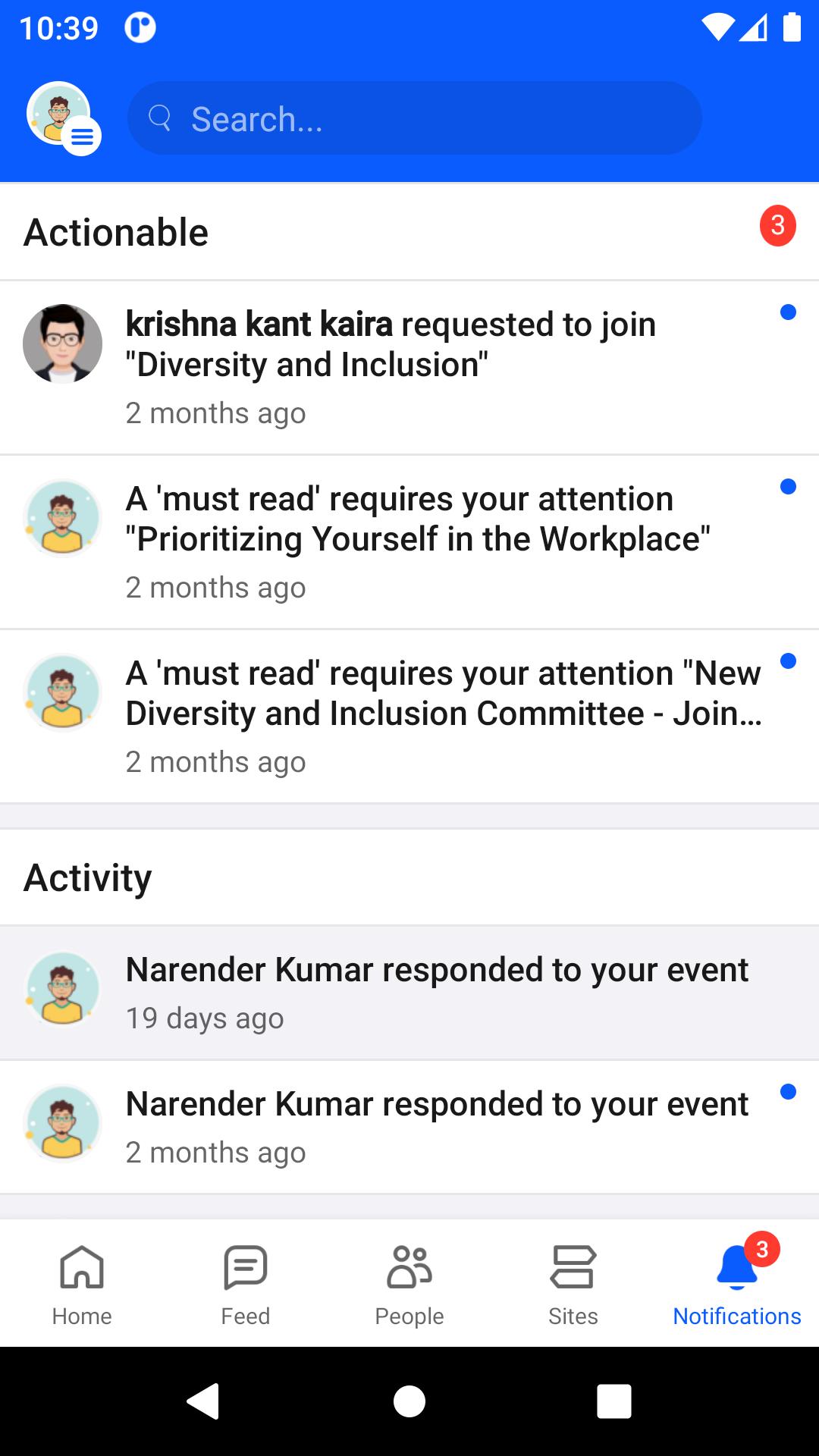
Task: Open Narender Kumar's response from 2 months ago
Action: [409, 1128]
